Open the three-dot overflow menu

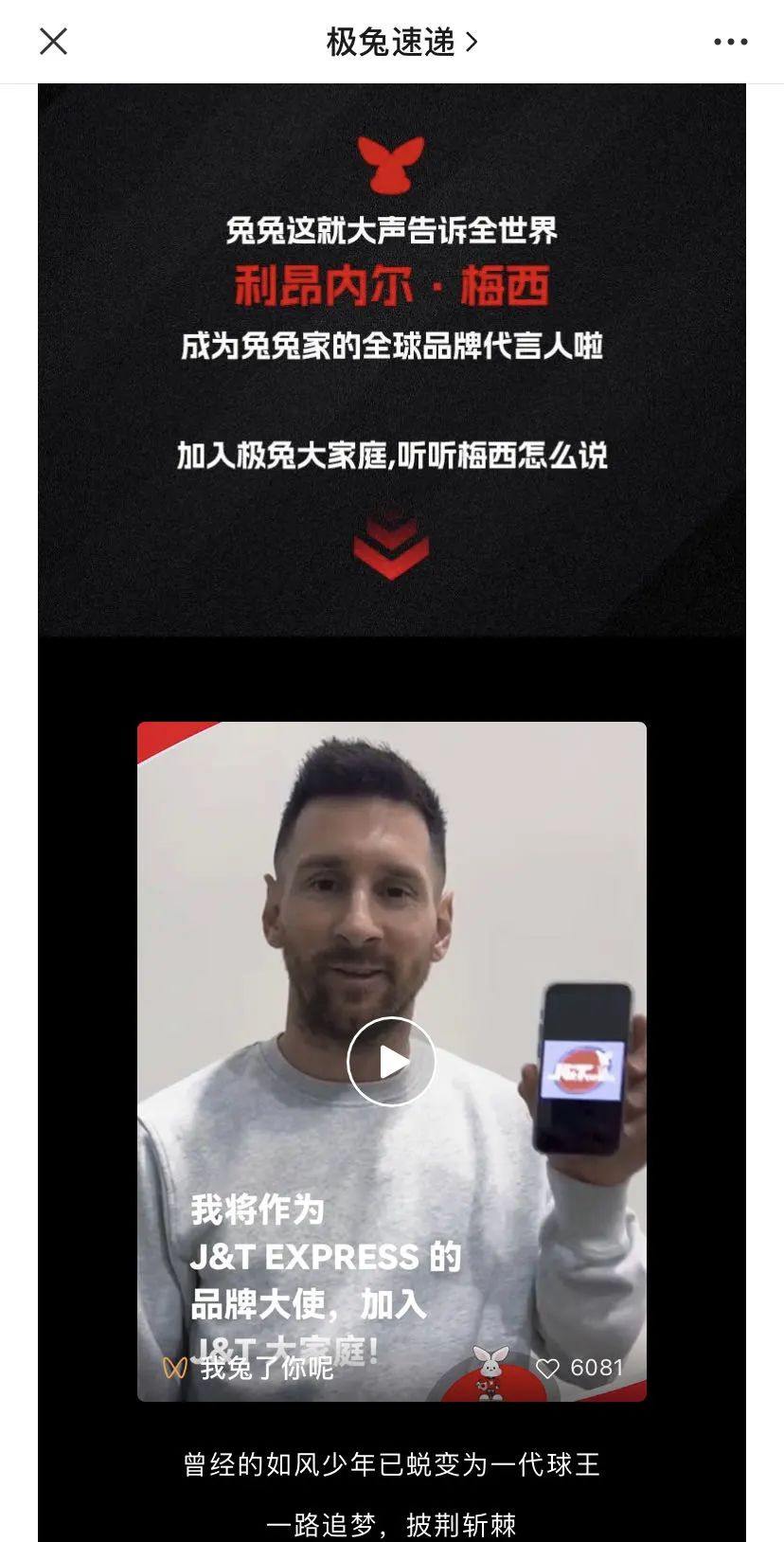tap(730, 42)
